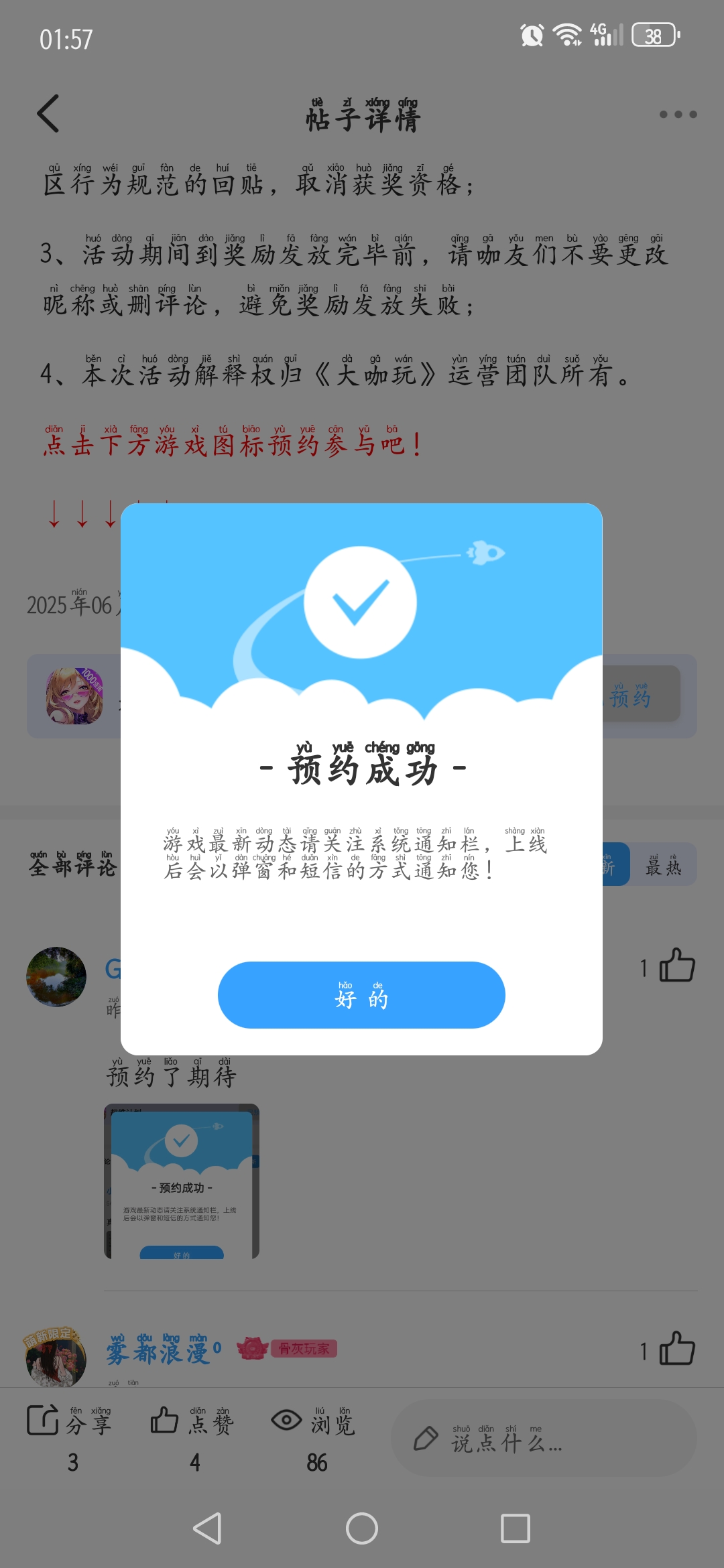
Task: Tap the 说点什么 comment field
Action: (x=543, y=1439)
